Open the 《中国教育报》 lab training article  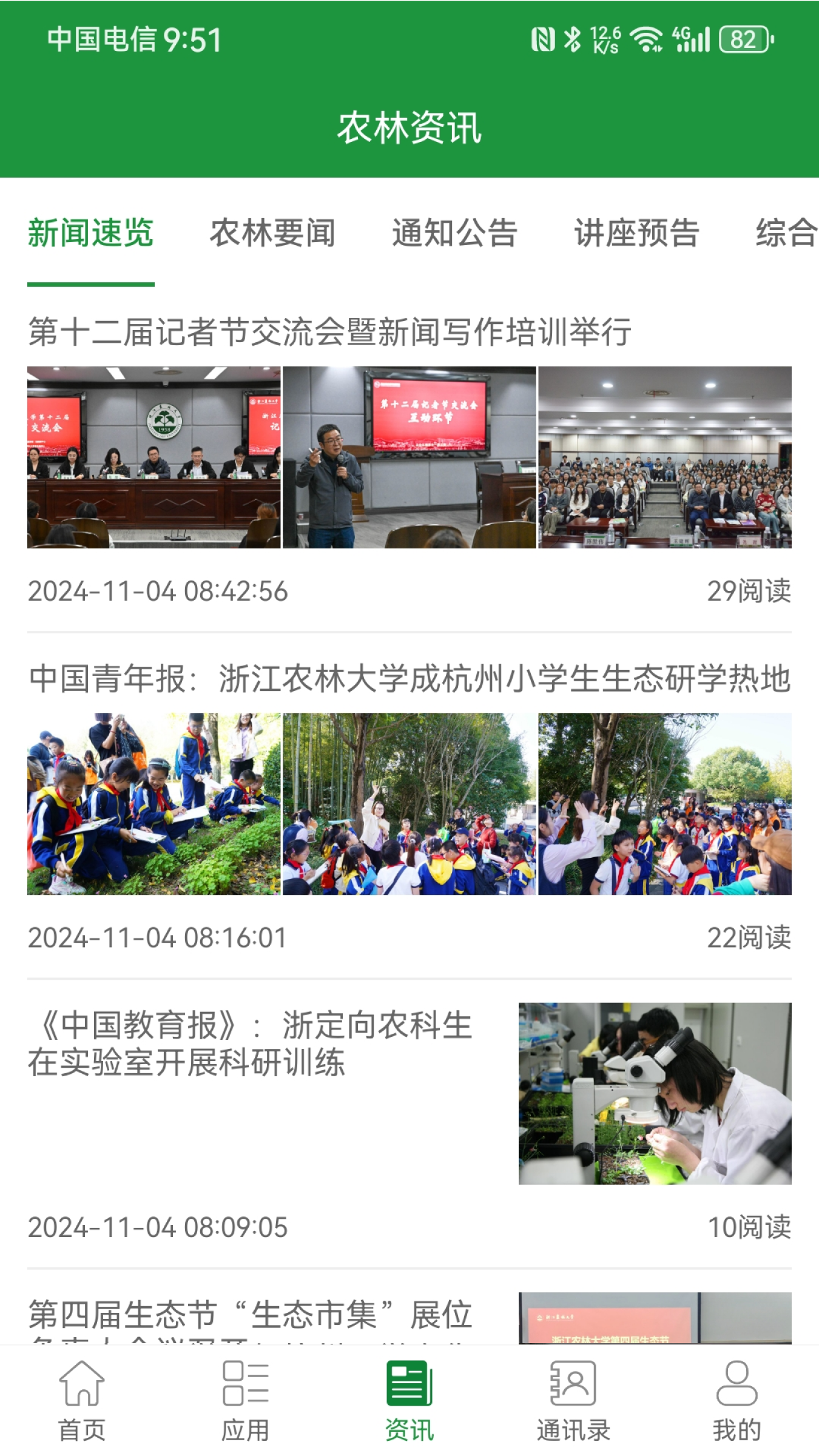[x=250, y=1043]
